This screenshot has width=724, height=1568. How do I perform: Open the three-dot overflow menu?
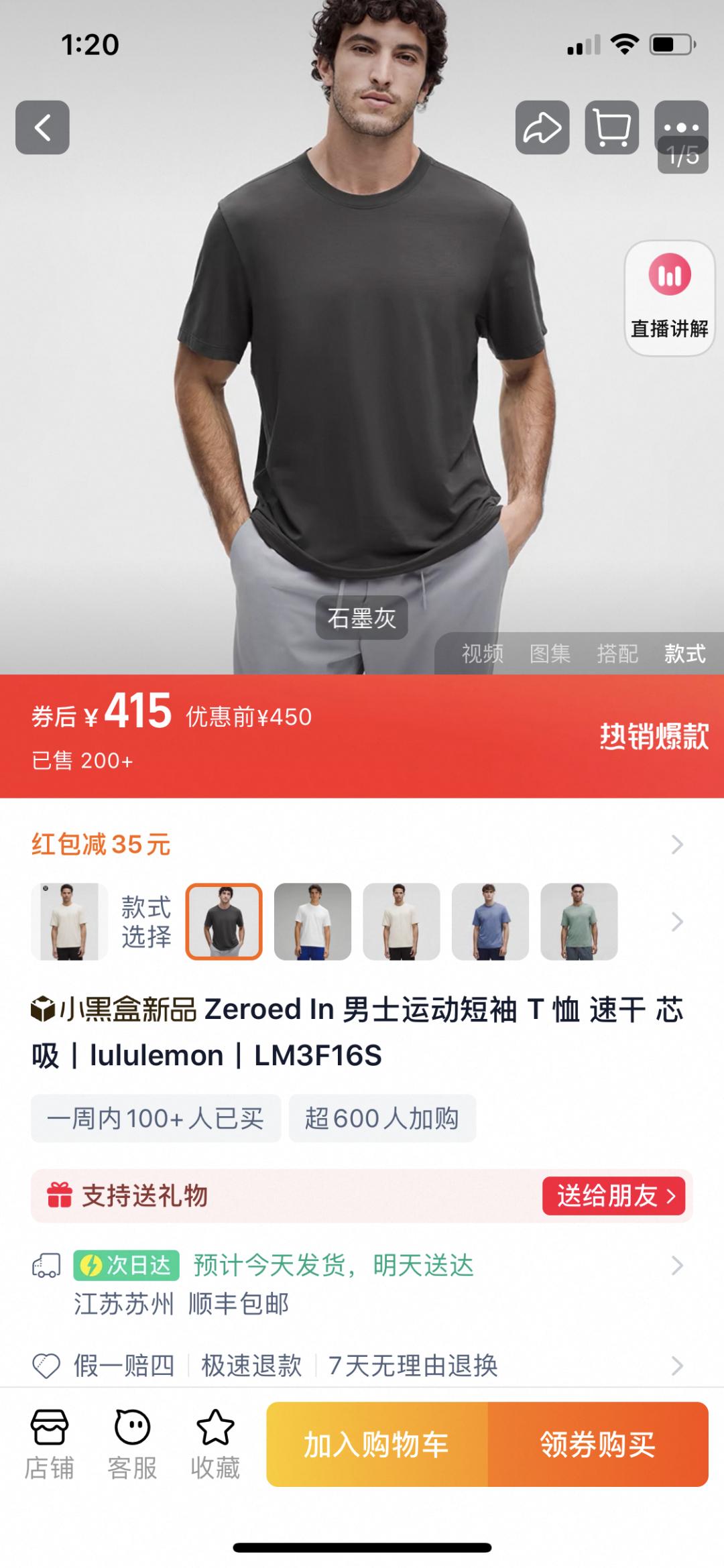click(681, 125)
